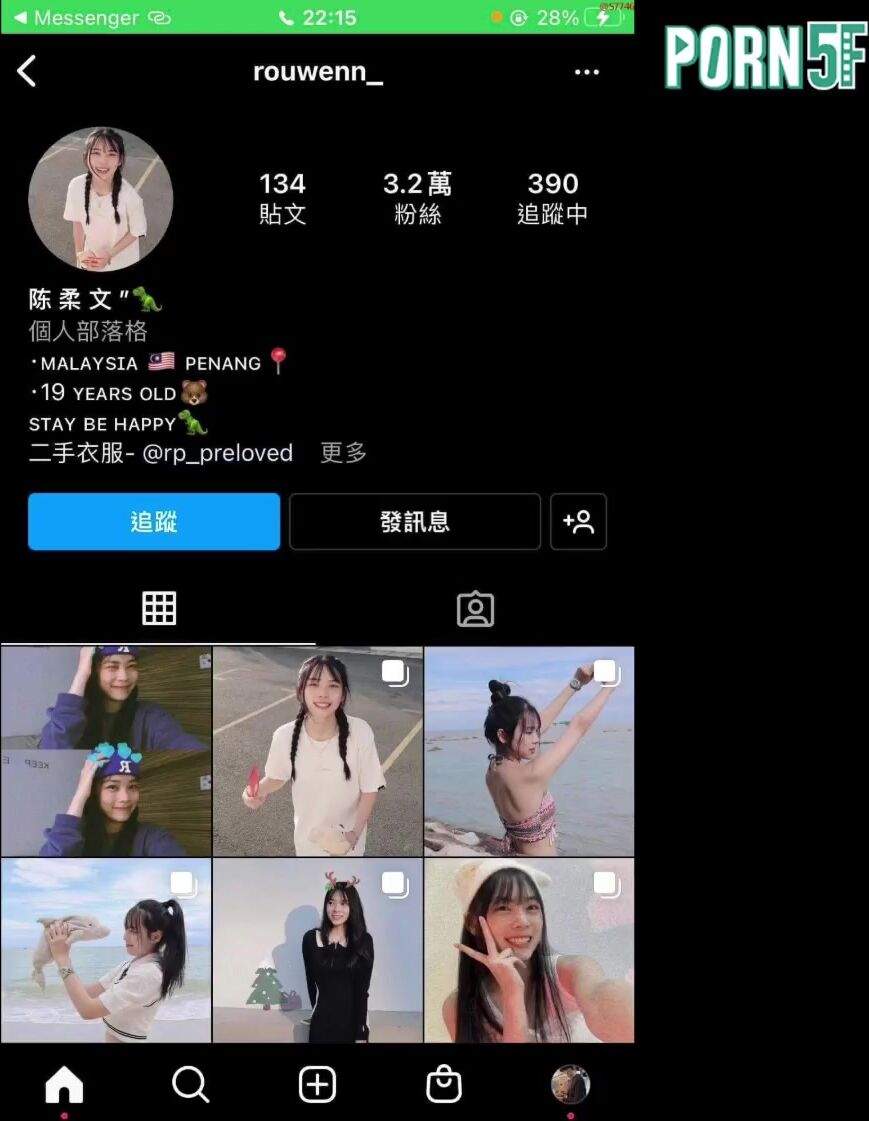
Task: Open the post with braids and white tee
Action: coord(318,751)
